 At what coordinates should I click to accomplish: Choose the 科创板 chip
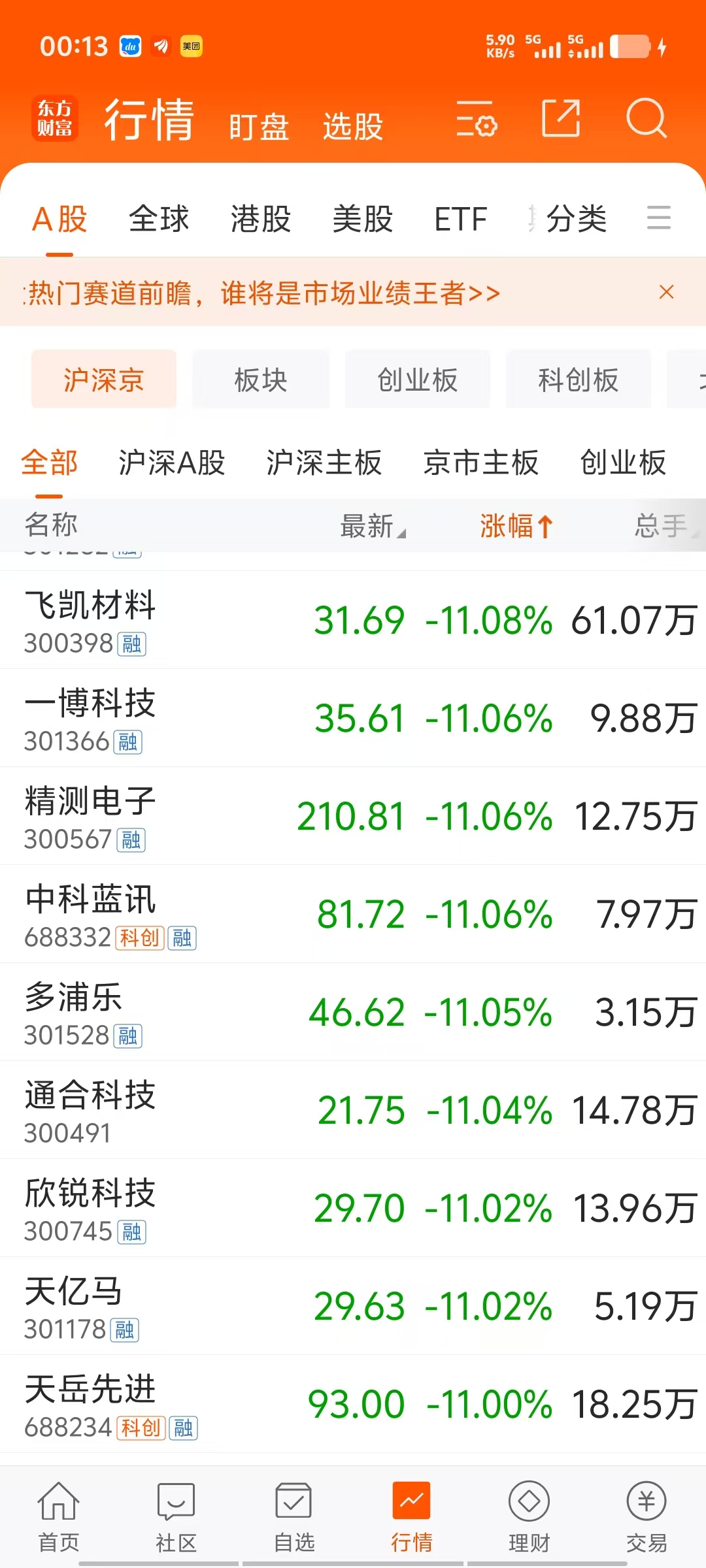point(579,380)
